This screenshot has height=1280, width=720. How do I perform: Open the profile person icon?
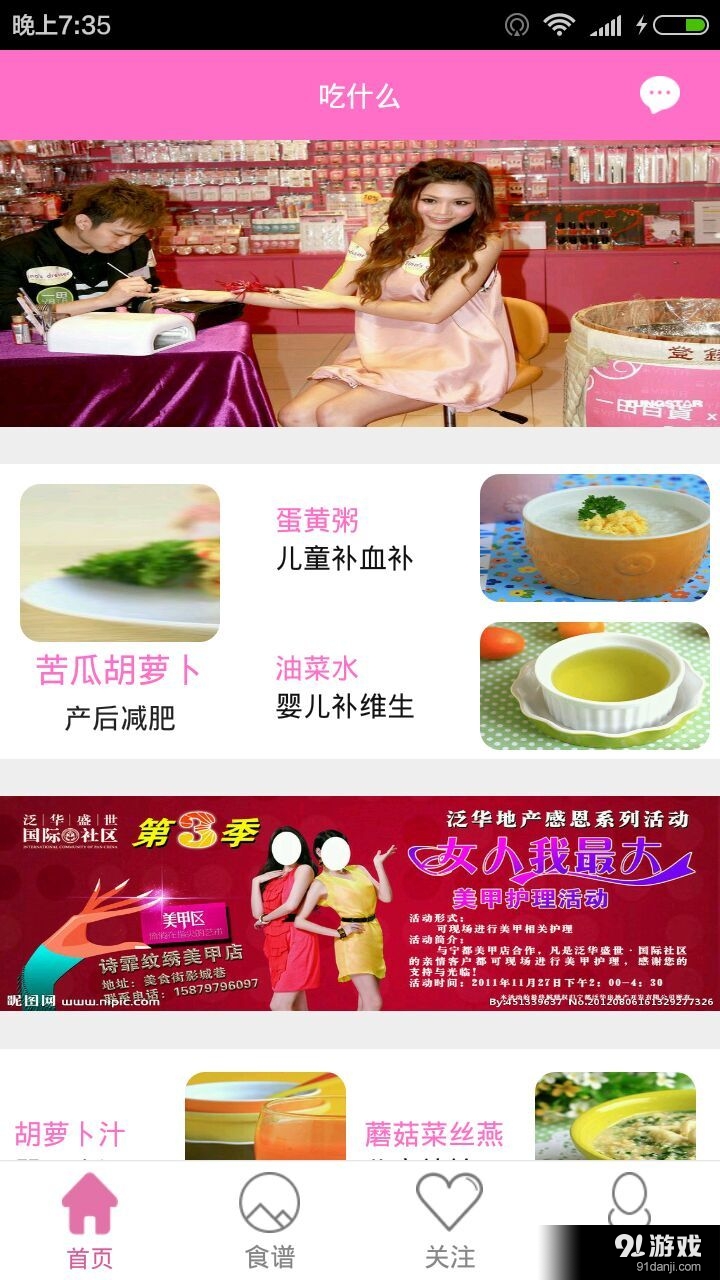pyautogui.click(x=629, y=1206)
